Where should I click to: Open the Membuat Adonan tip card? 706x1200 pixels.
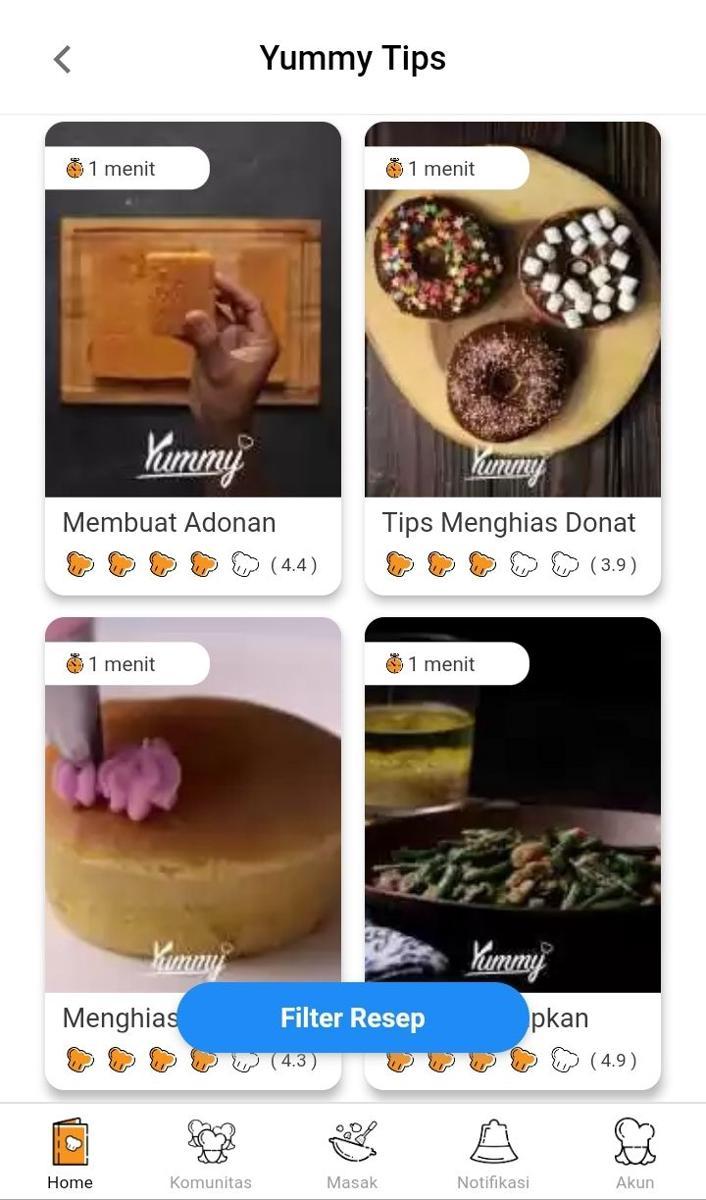(192, 330)
